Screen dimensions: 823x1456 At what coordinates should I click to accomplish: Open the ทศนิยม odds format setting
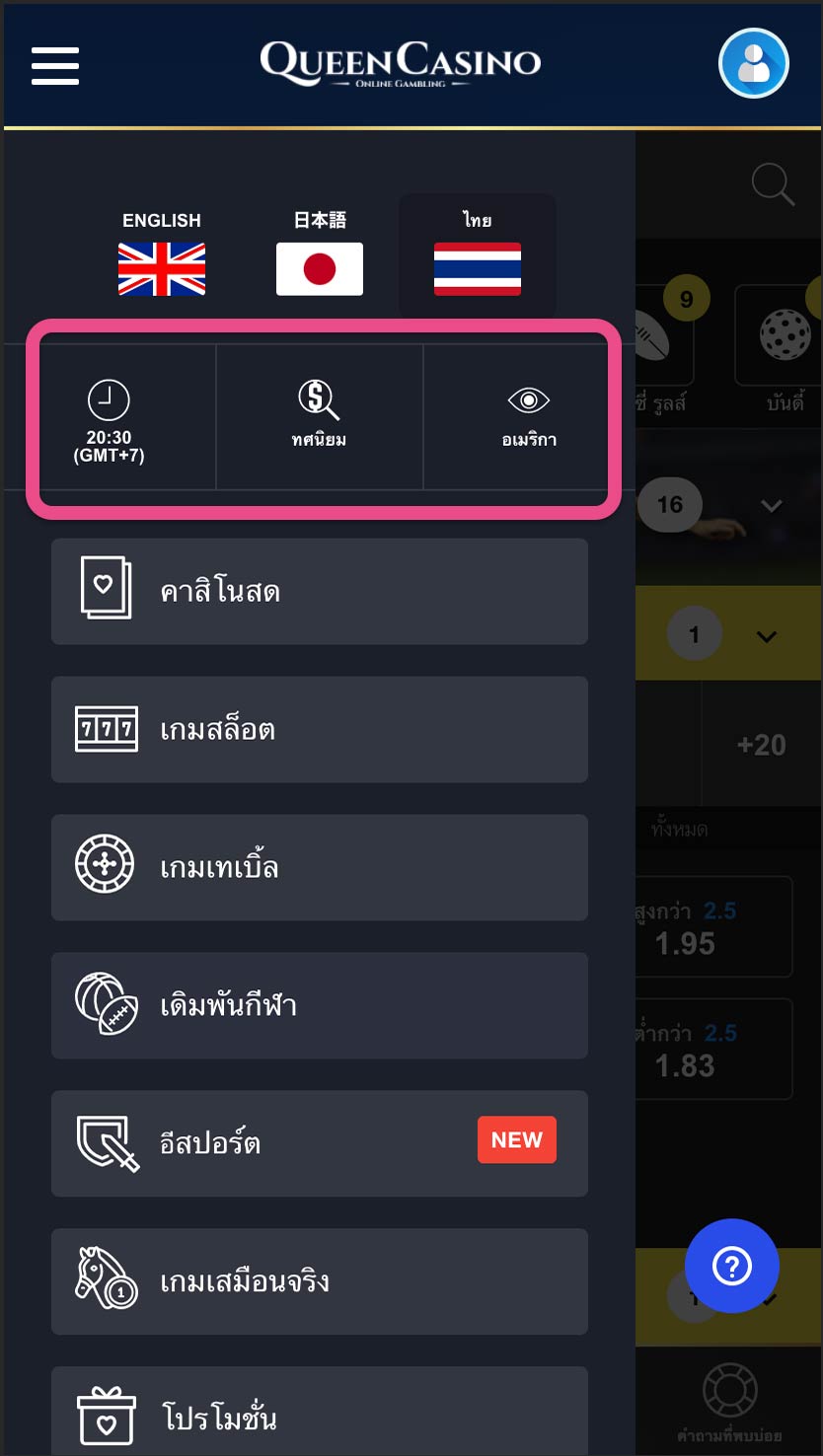pos(319,414)
